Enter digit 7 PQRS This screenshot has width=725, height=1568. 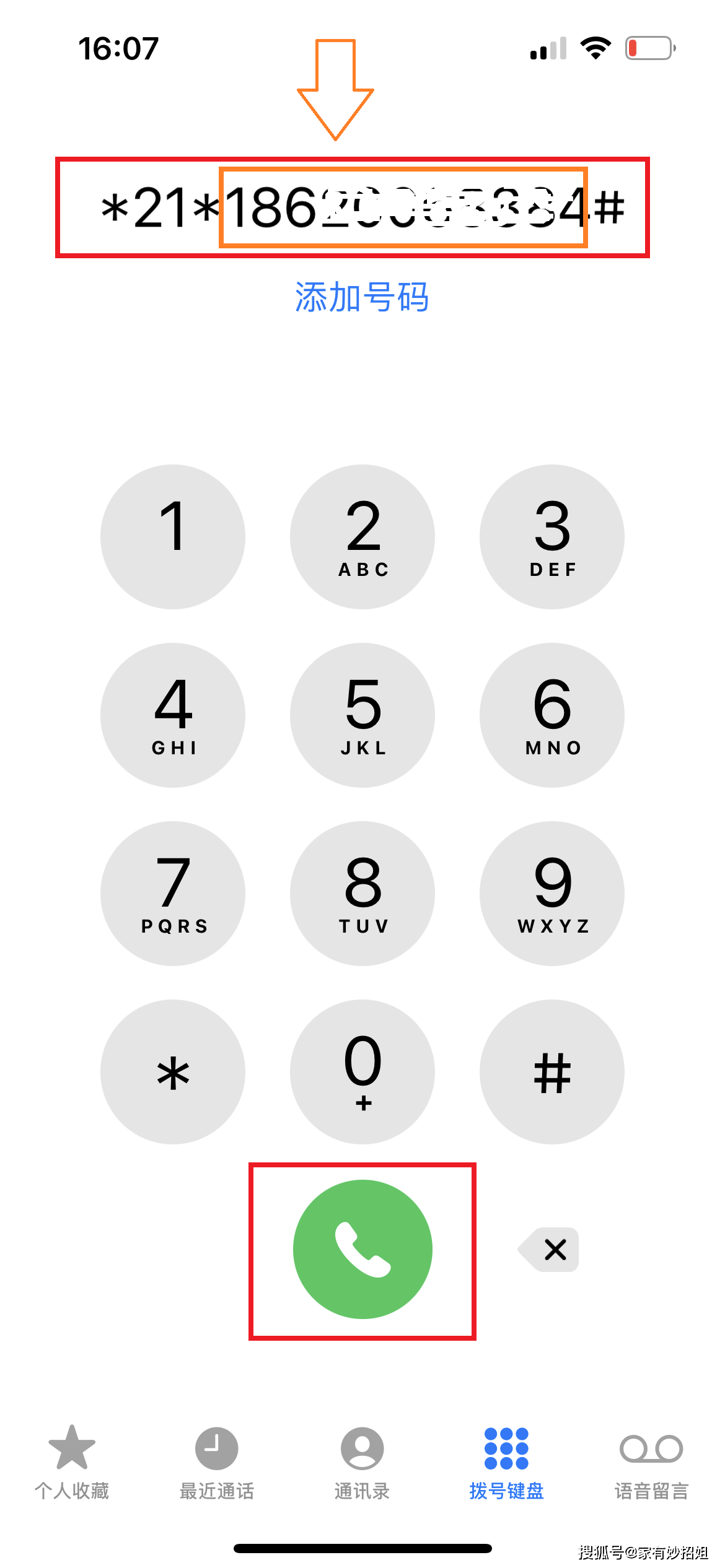coord(173,893)
